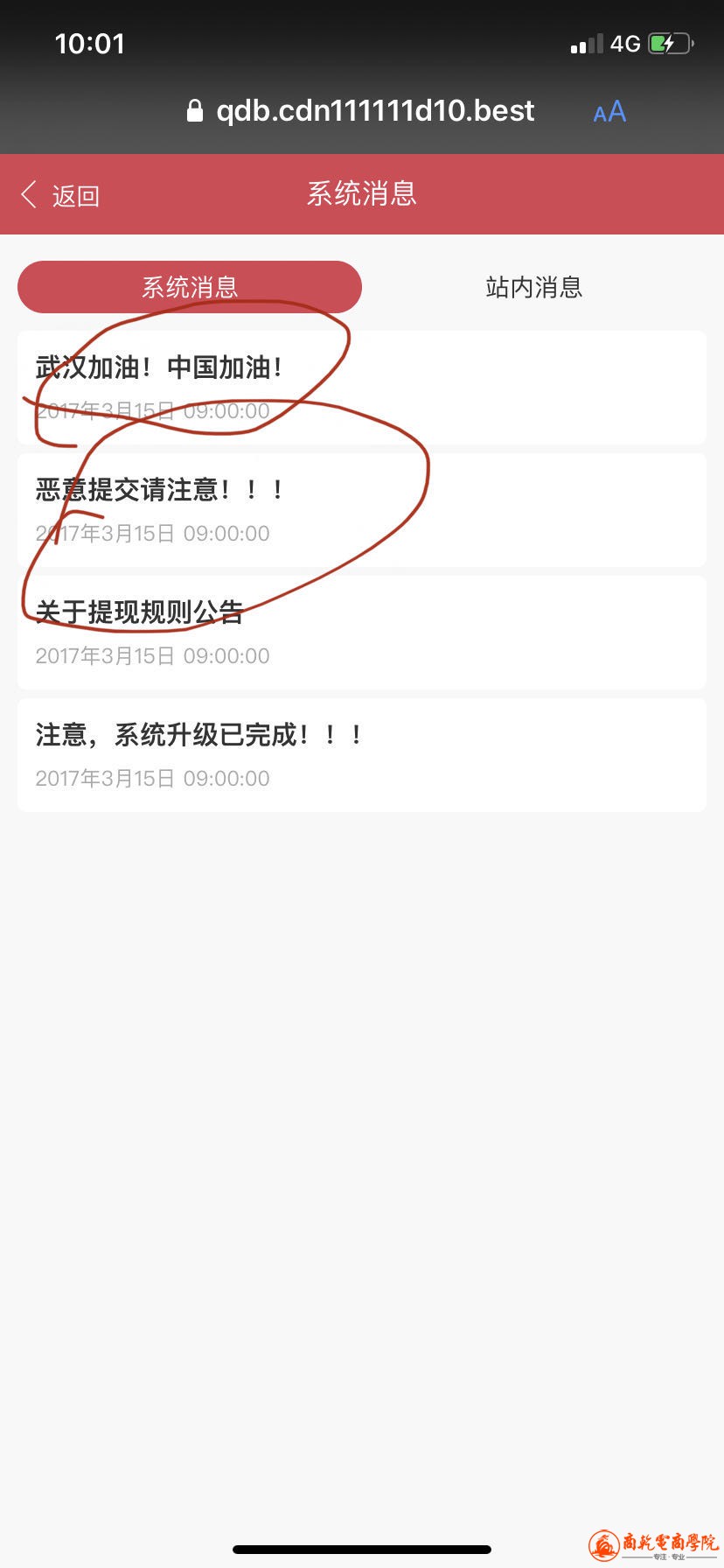The width and height of the screenshot is (724, 1568).
Task: Select the 系统消息 tab
Action: (x=190, y=287)
